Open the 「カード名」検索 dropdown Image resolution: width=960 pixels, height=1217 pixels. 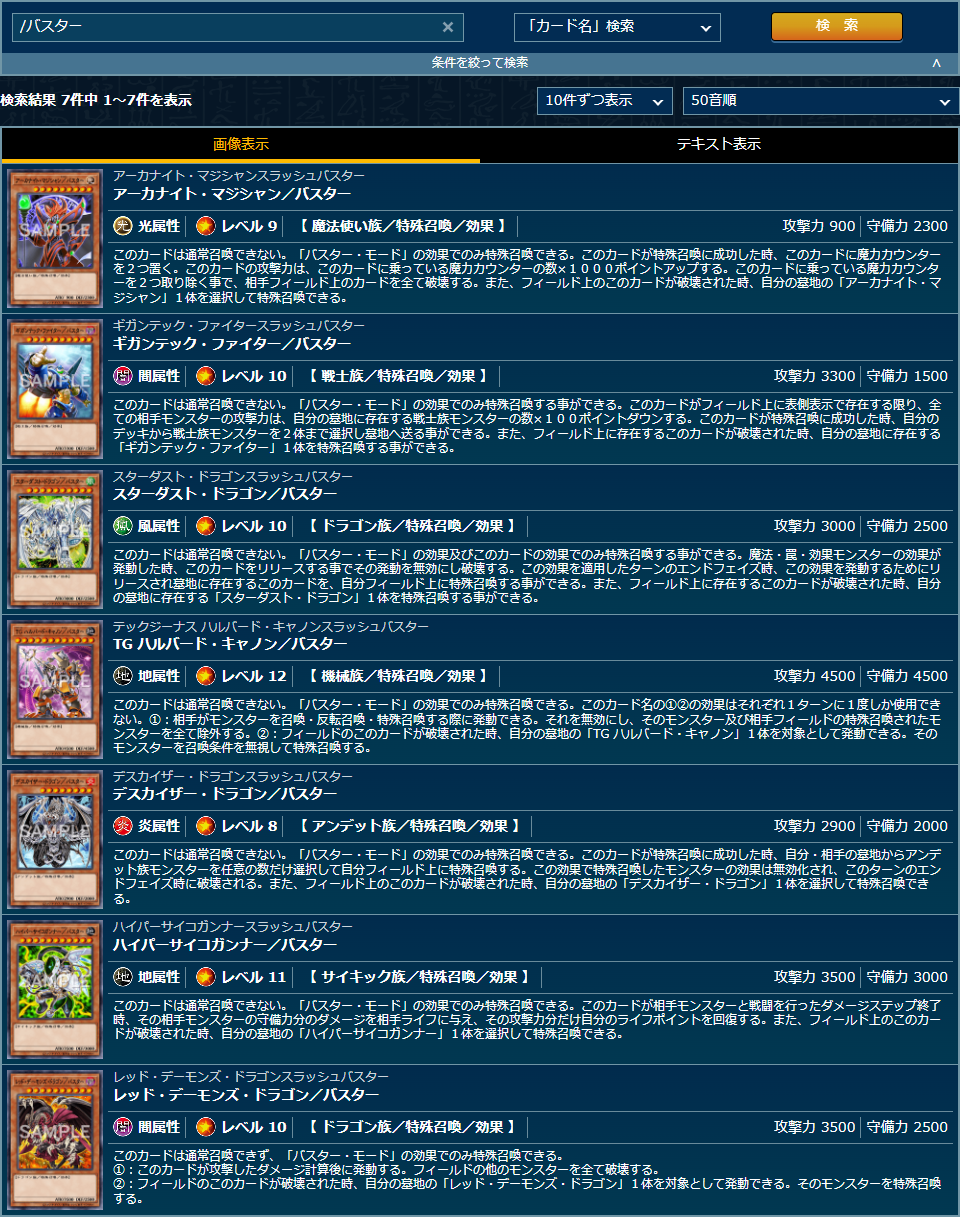[x=617, y=27]
